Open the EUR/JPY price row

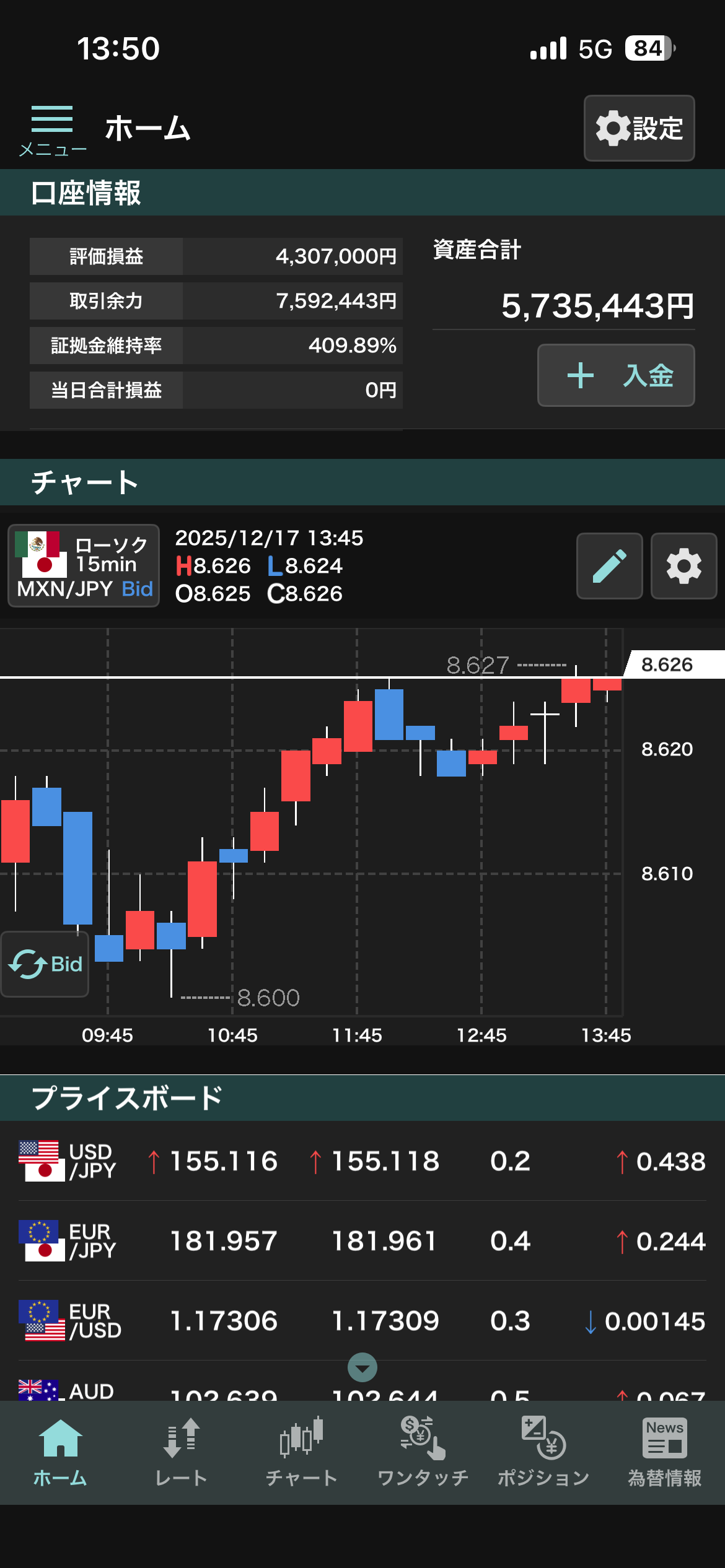362,1241
